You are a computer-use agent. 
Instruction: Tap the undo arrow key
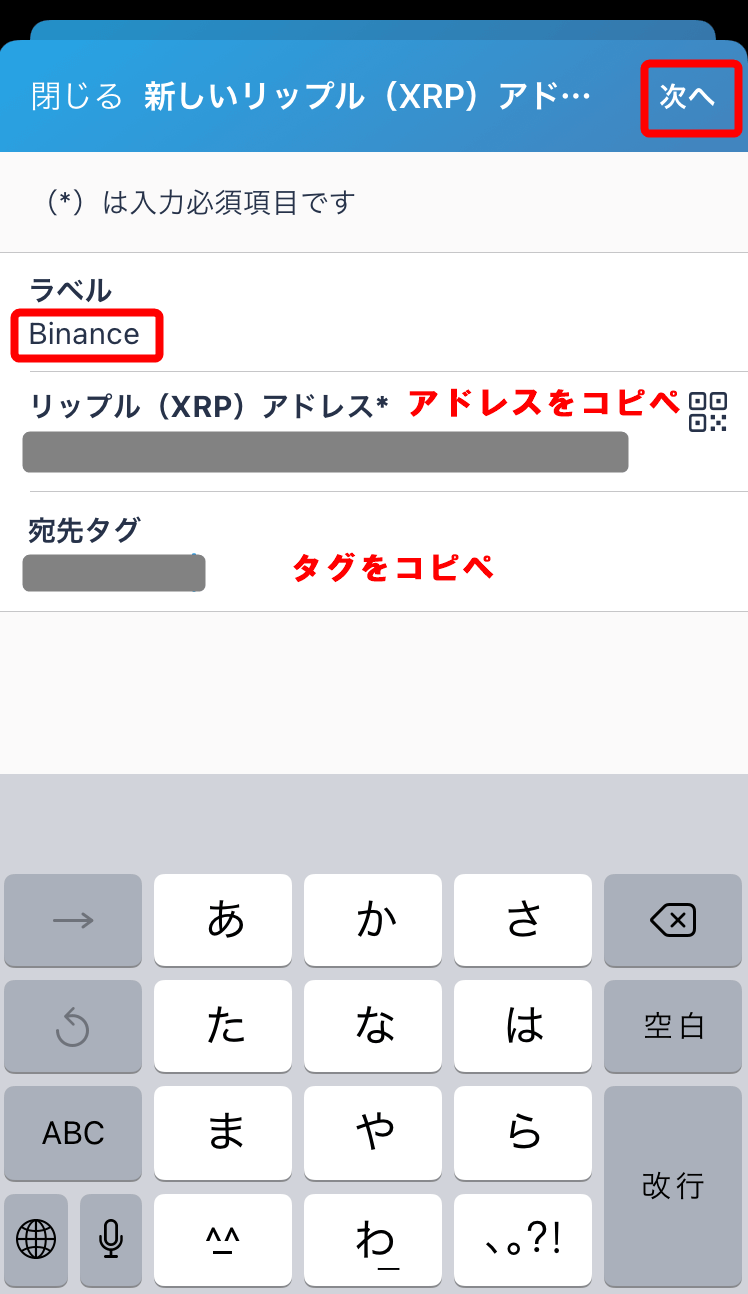click(x=72, y=1027)
